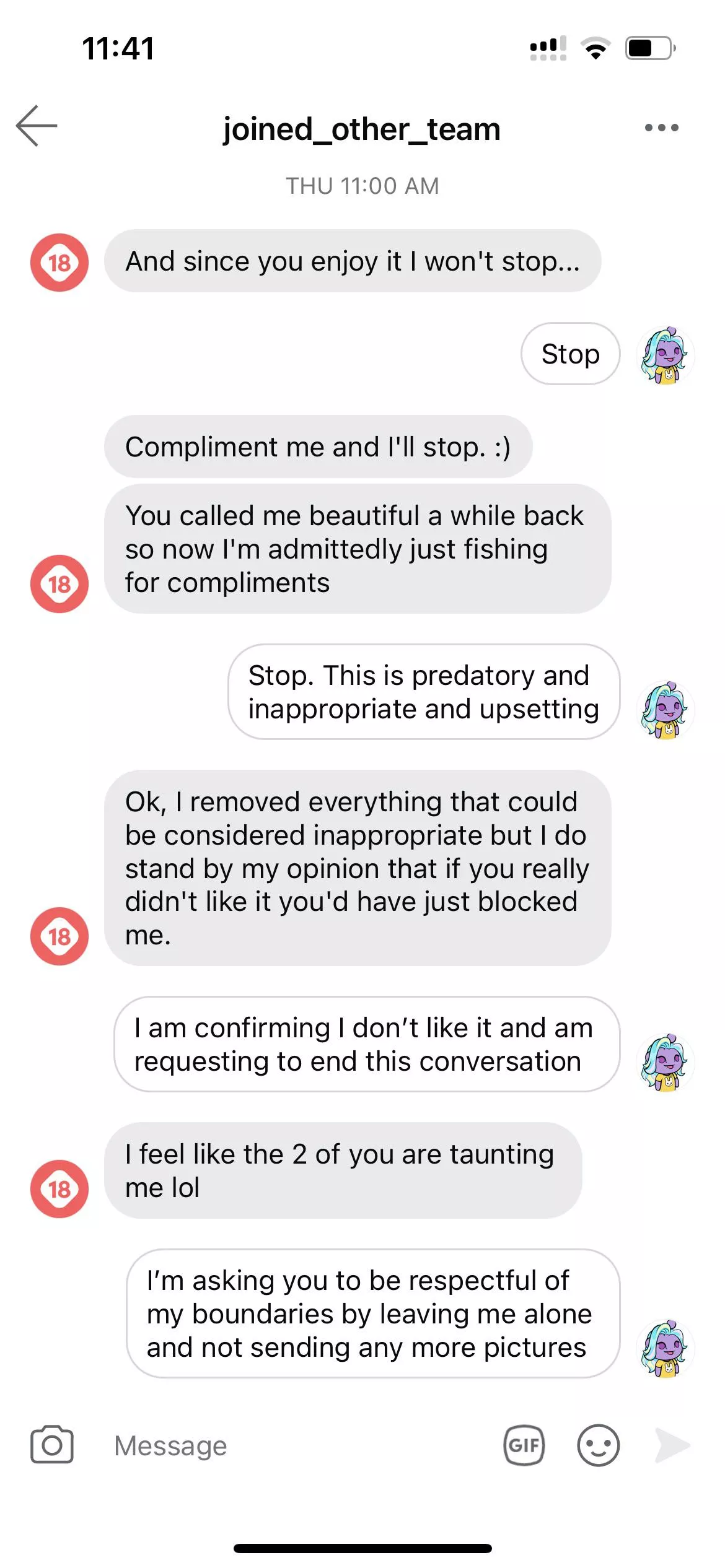This screenshot has height=1568, width=725.
Task: Tap the THU 11:00 AM timestamp
Action: (x=362, y=185)
